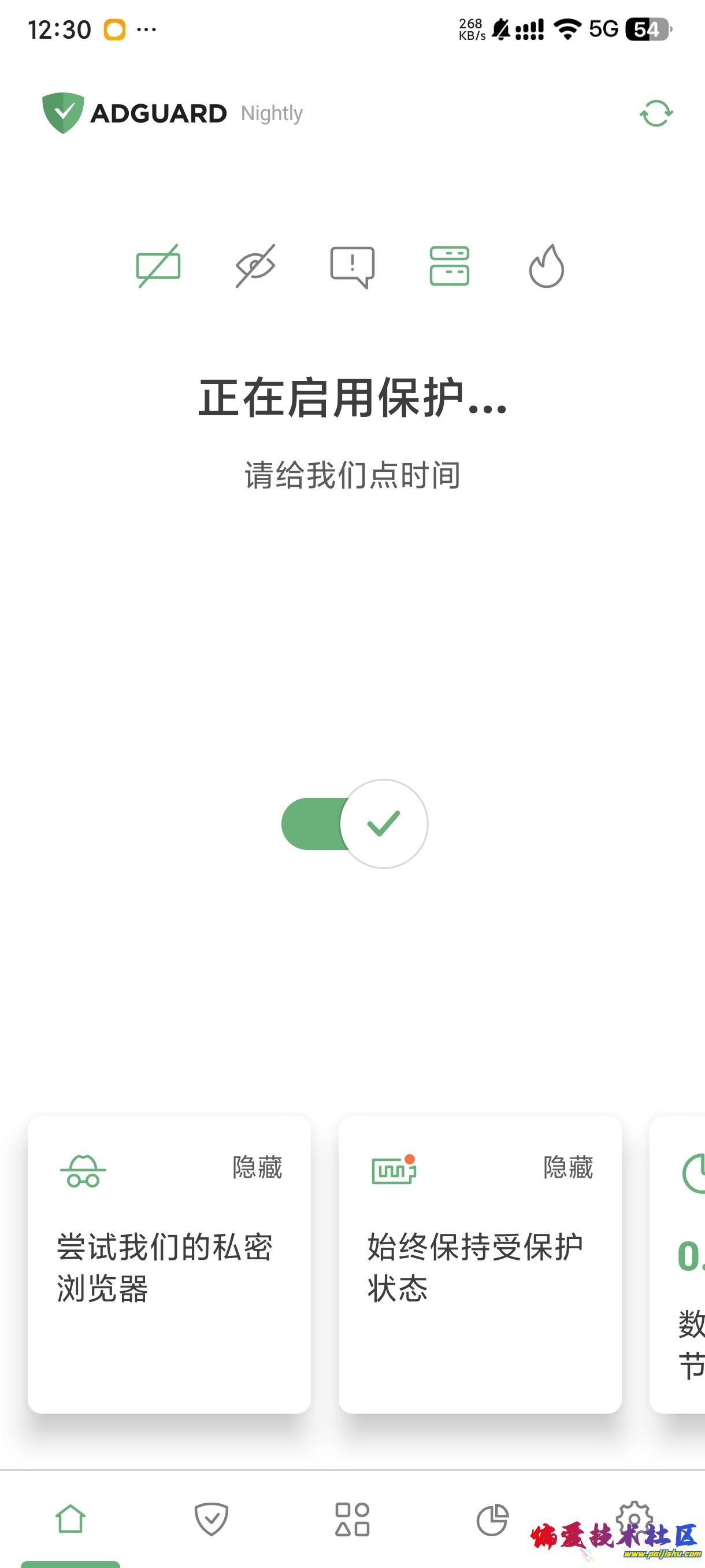Select the tracking protection eye icon
705x1568 pixels.
[254, 266]
